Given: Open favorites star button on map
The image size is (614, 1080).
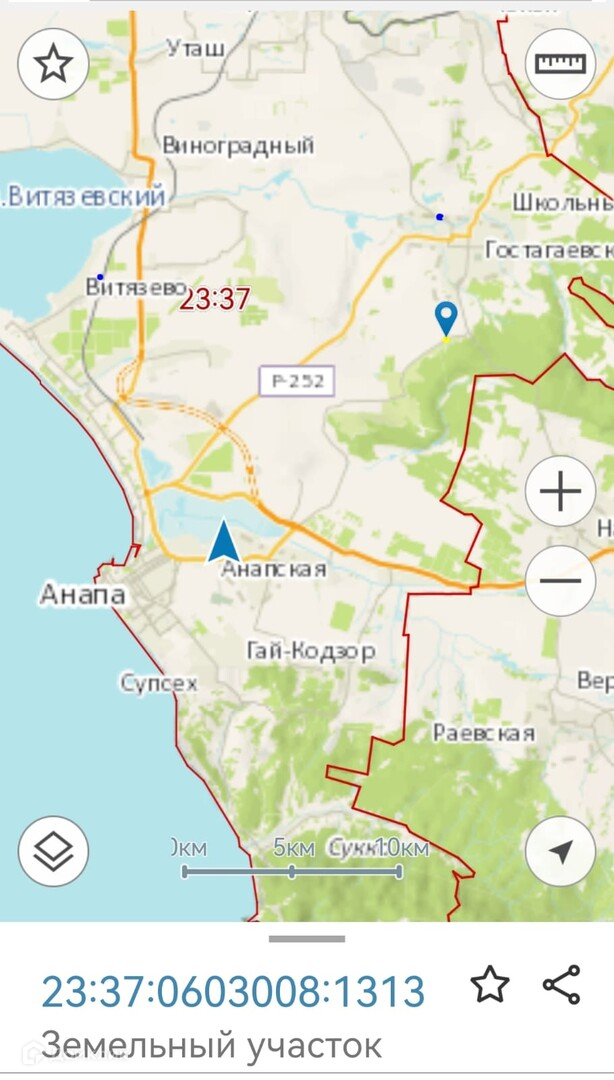Looking at the screenshot, I should click(53, 64).
